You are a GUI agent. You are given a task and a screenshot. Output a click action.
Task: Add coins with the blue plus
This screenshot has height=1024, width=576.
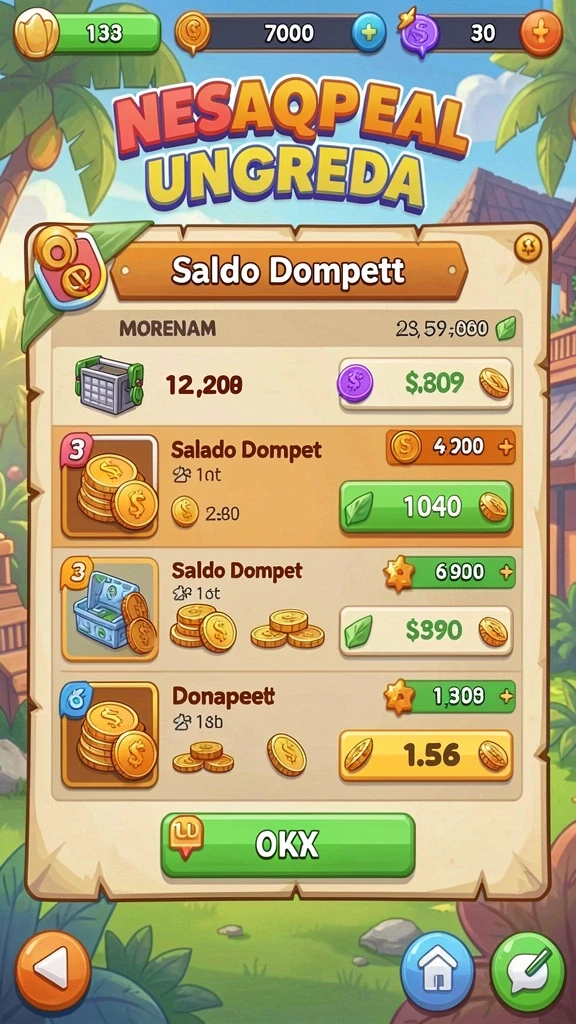369,33
